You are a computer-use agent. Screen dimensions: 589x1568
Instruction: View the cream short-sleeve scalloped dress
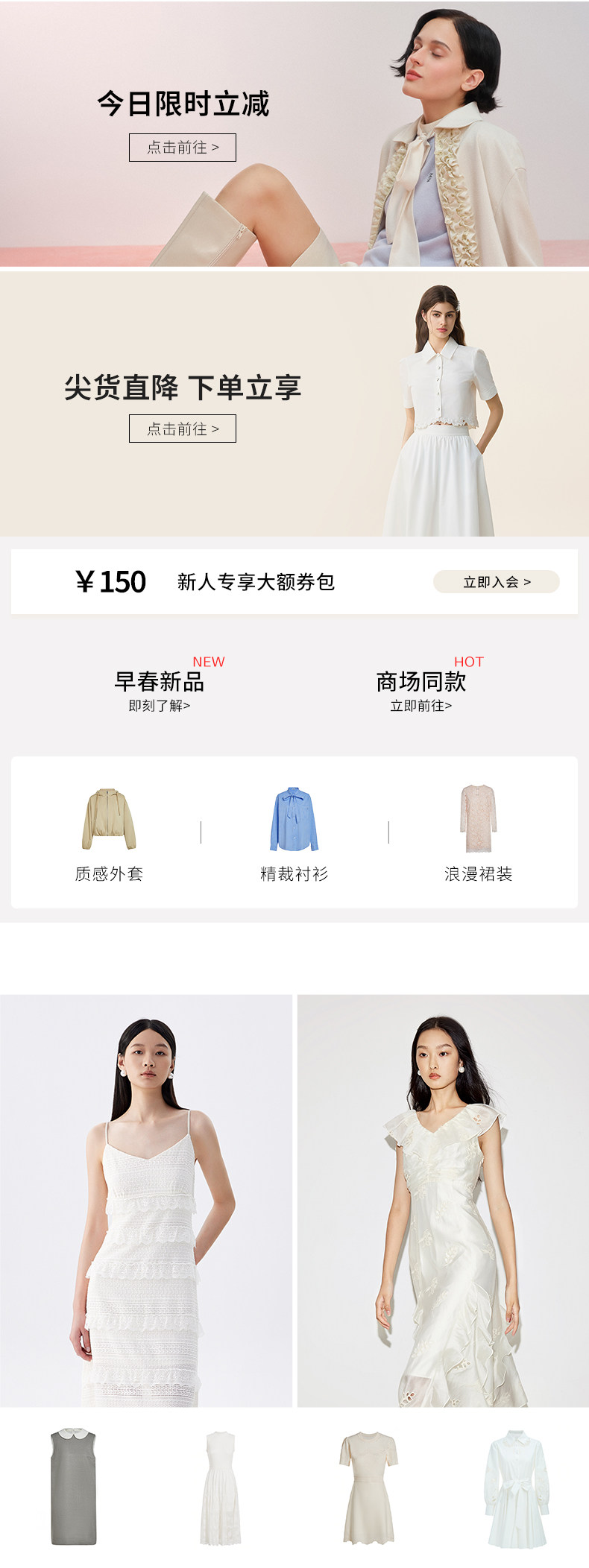click(x=368, y=1488)
